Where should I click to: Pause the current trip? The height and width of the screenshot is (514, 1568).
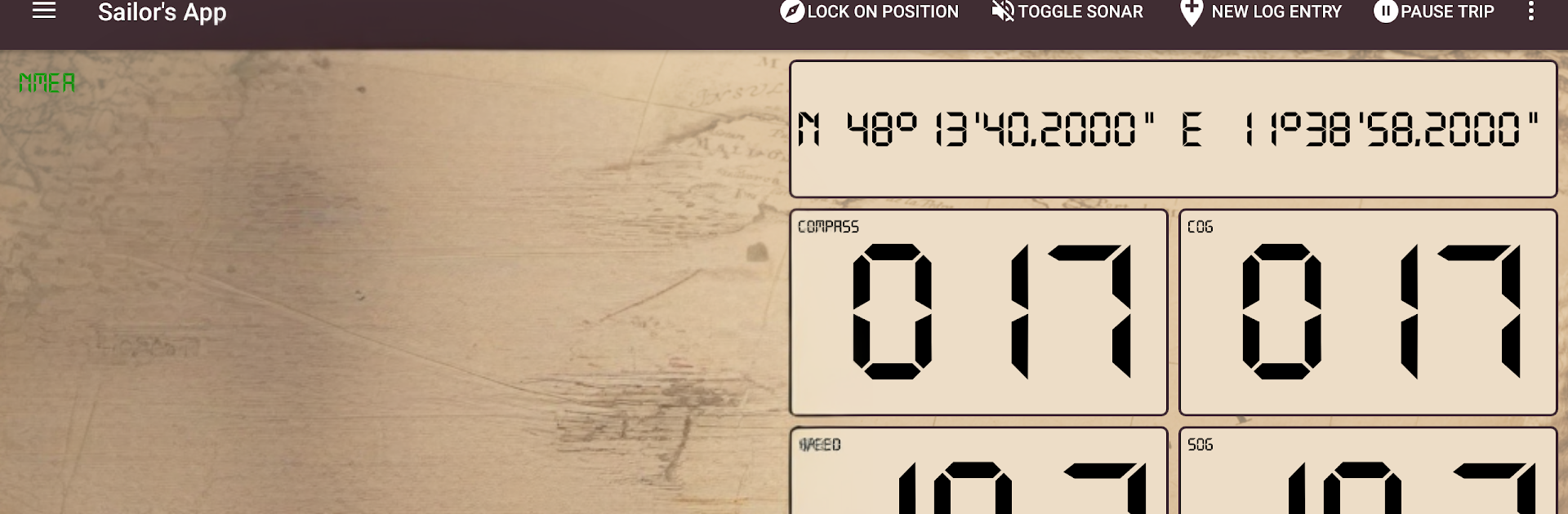point(1434,12)
